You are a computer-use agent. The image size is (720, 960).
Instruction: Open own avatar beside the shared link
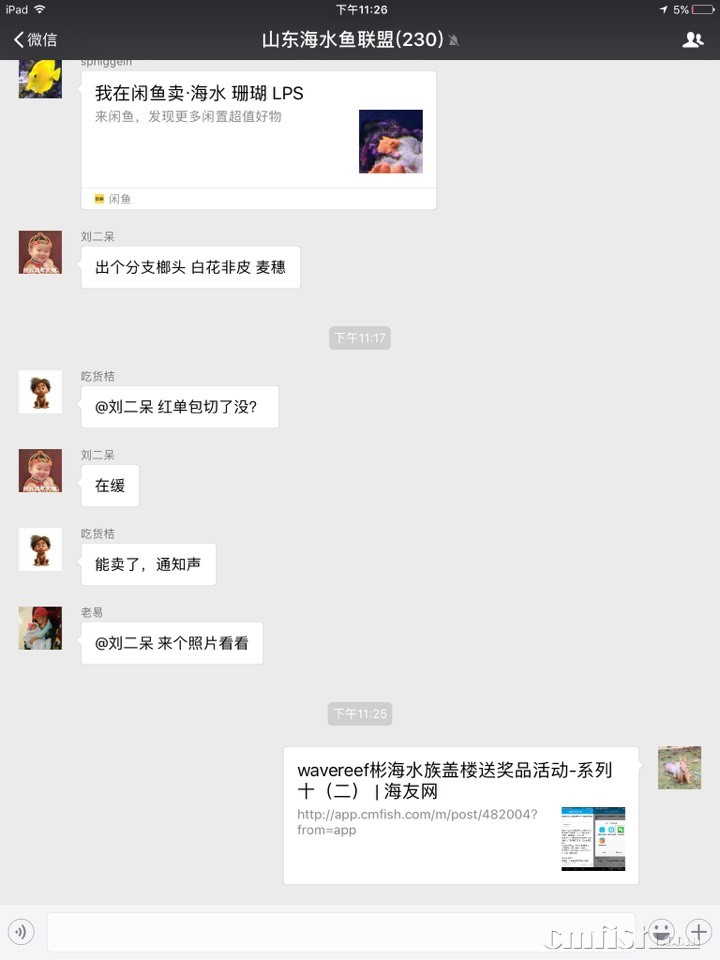point(679,768)
